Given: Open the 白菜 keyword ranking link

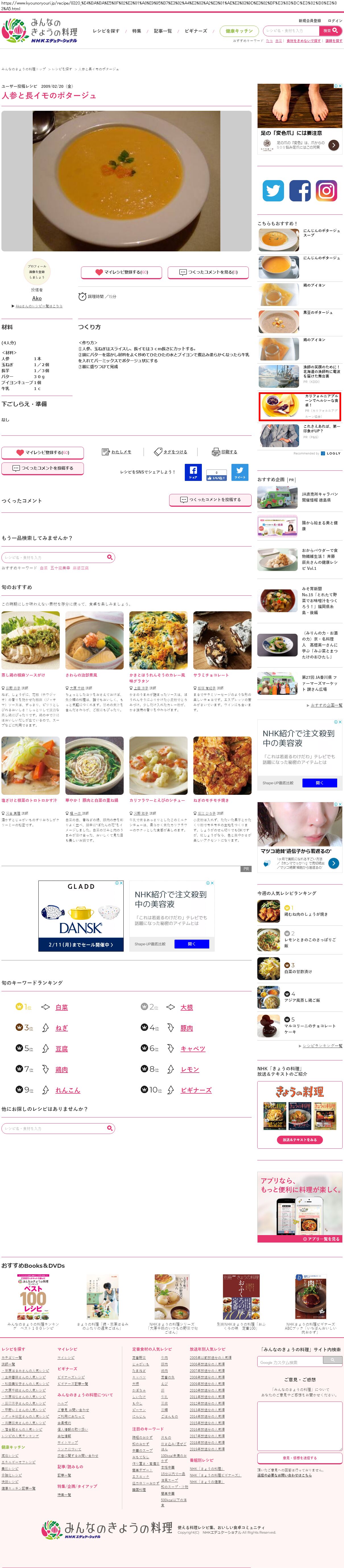Looking at the screenshot, I should 61,1007.
